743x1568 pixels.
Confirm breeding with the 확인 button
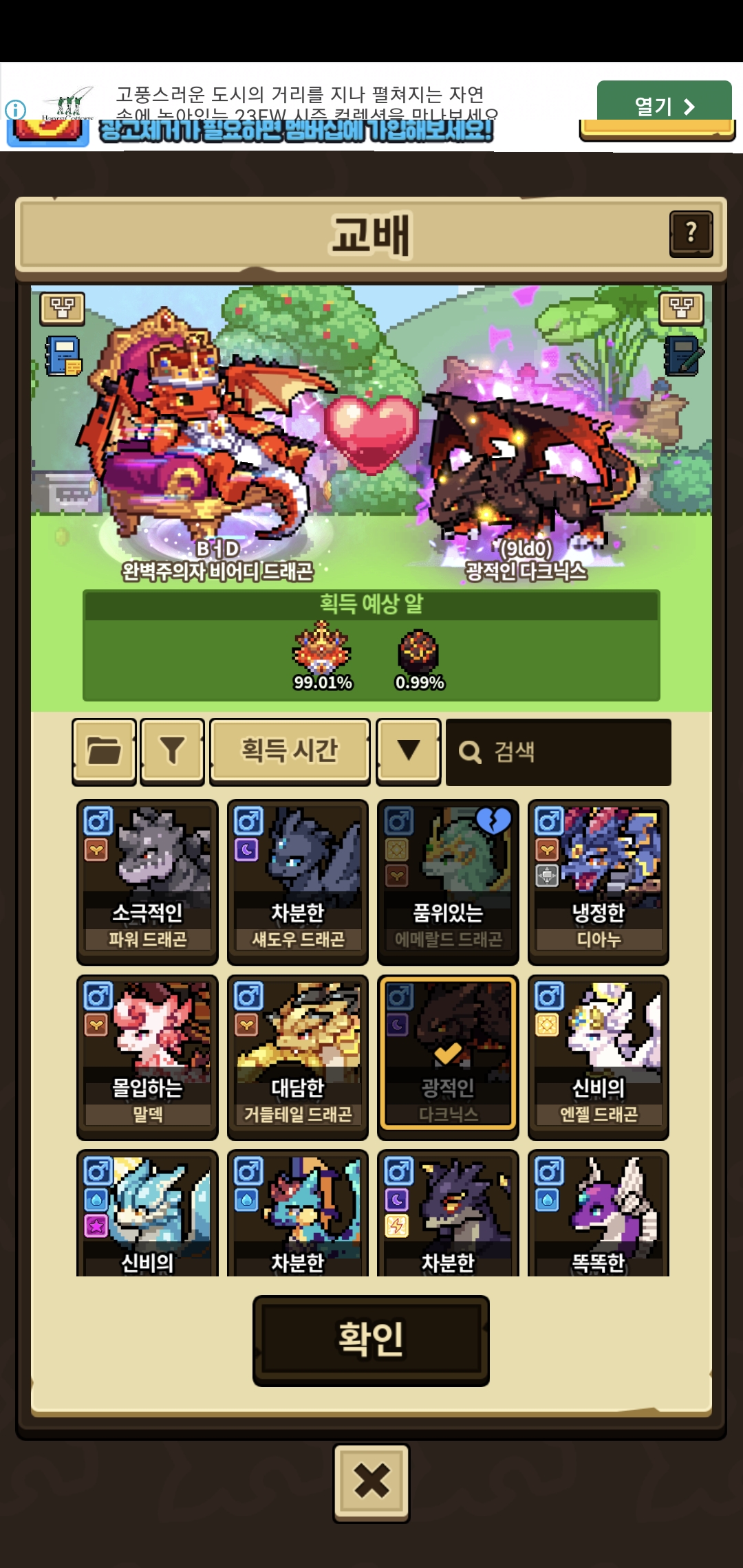(x=371, y=1340)
